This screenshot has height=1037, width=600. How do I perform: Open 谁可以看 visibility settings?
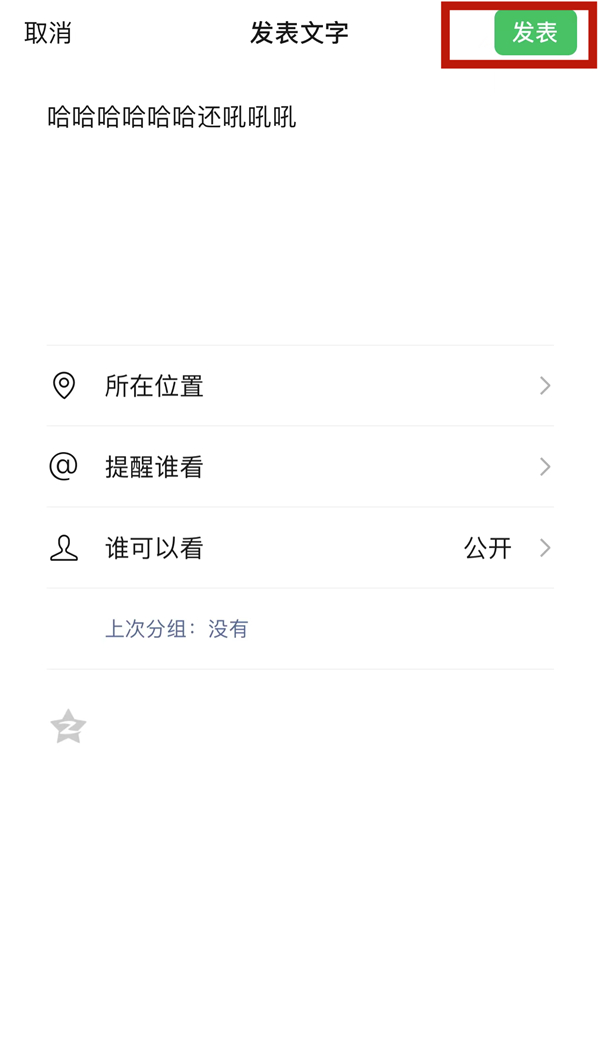coord(300,548)
